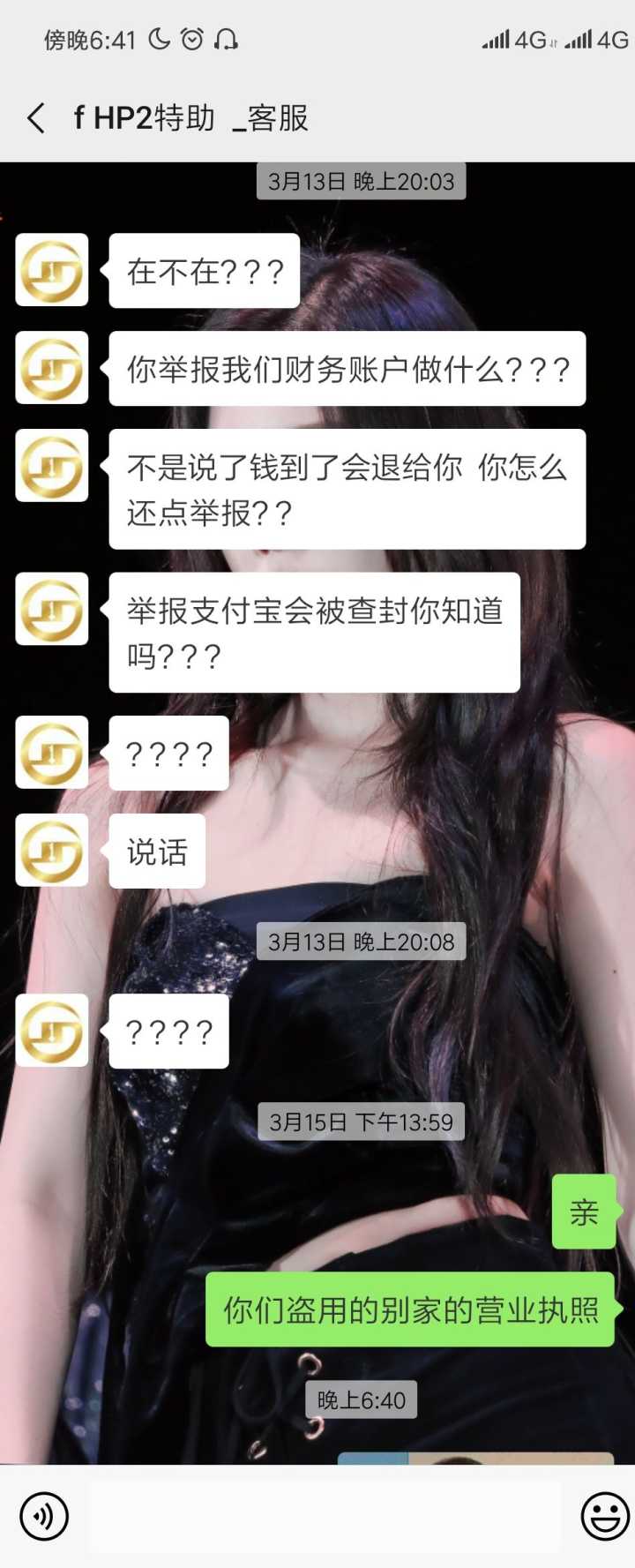Open avatar beside the 在不在??? message
The width and height of the screenshot is (635, 1568).
(52, 270)
